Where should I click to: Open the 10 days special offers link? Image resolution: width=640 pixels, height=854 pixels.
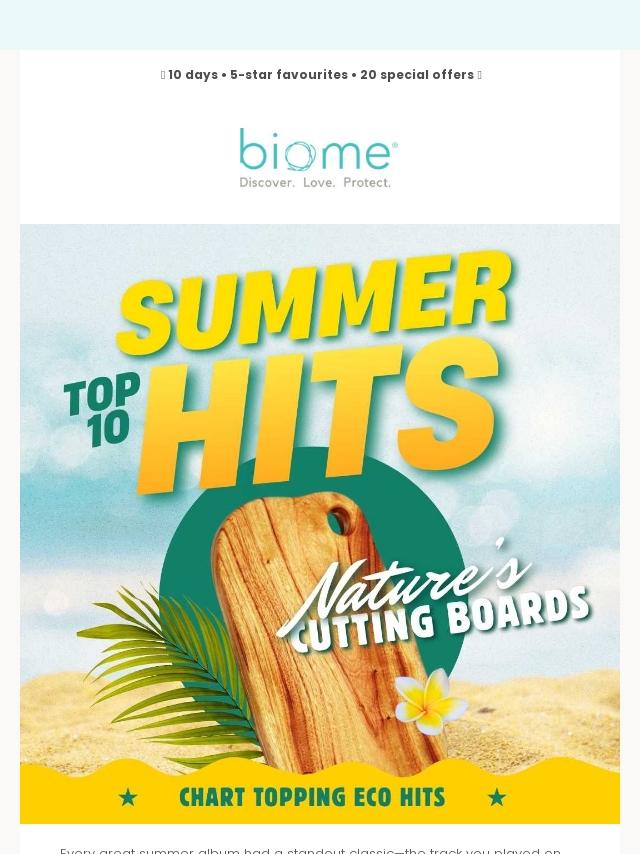pos(320,75)
